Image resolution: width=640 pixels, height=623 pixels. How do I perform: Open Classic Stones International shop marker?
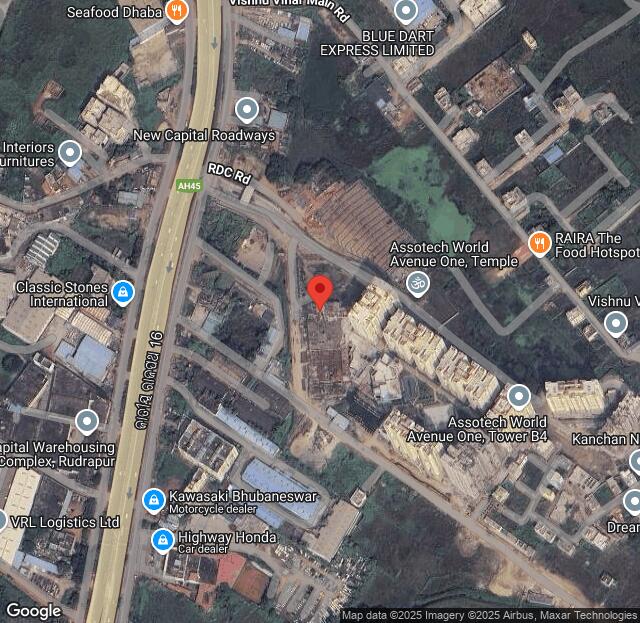pyautogui.click(x=122, y=292)
